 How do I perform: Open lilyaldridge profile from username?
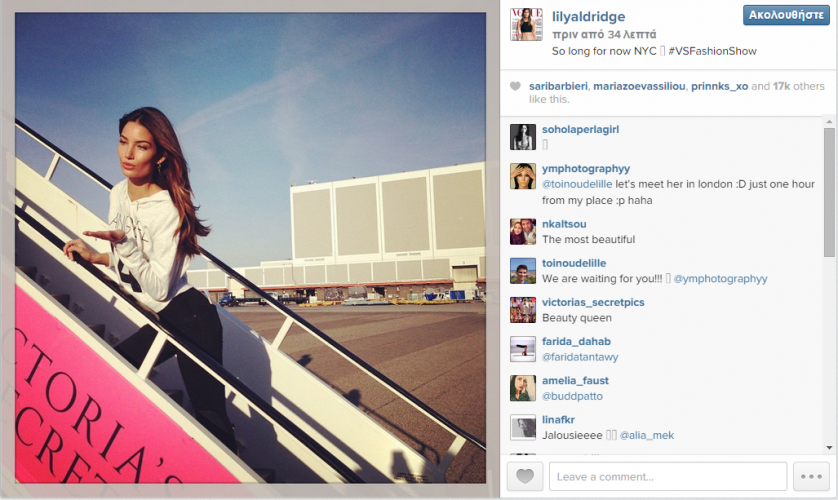(x=588, y=17)
